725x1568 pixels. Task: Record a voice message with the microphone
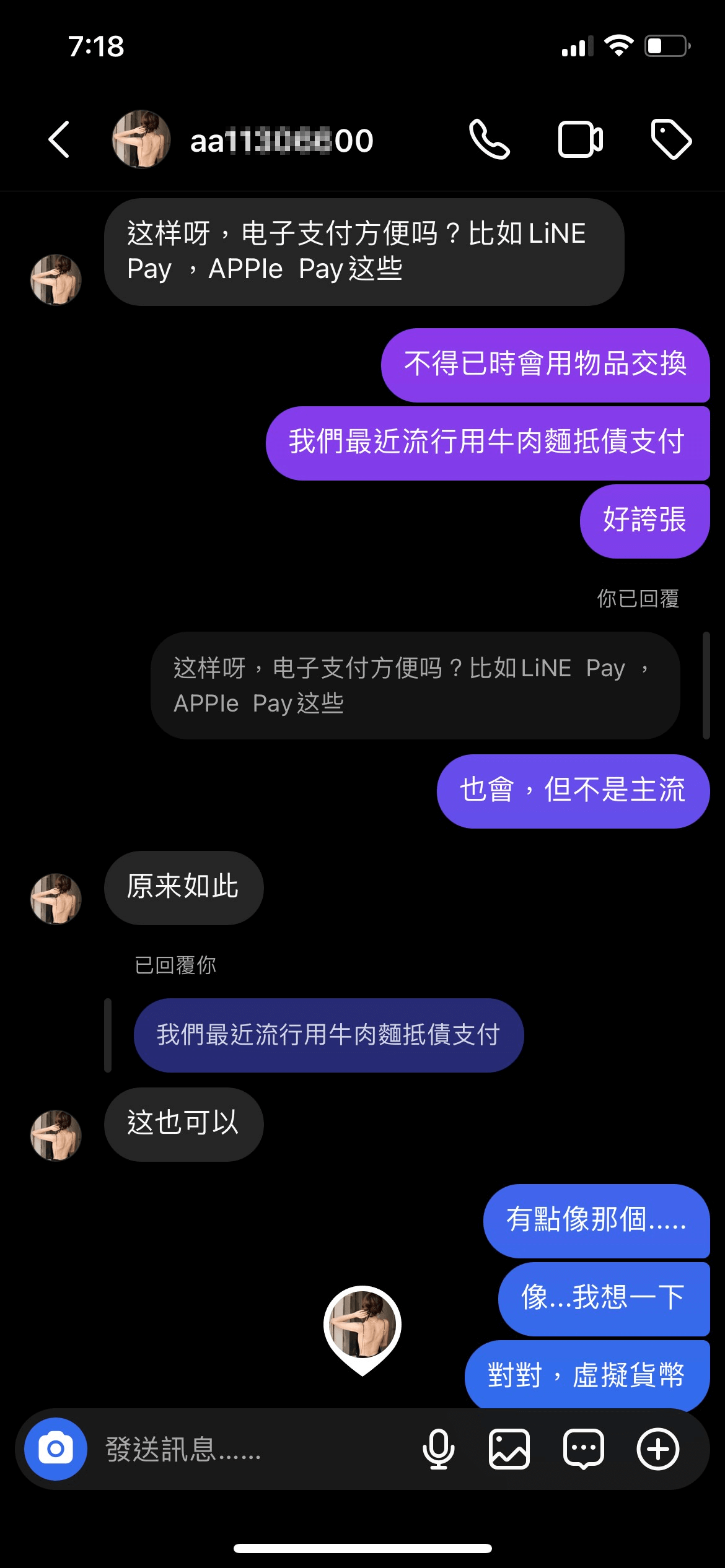pos(438,1449)
